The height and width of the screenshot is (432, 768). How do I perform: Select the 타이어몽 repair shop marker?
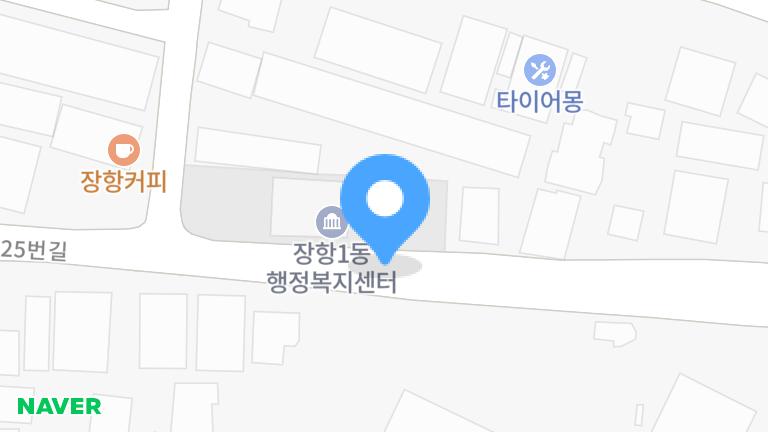tap(539, 70)
